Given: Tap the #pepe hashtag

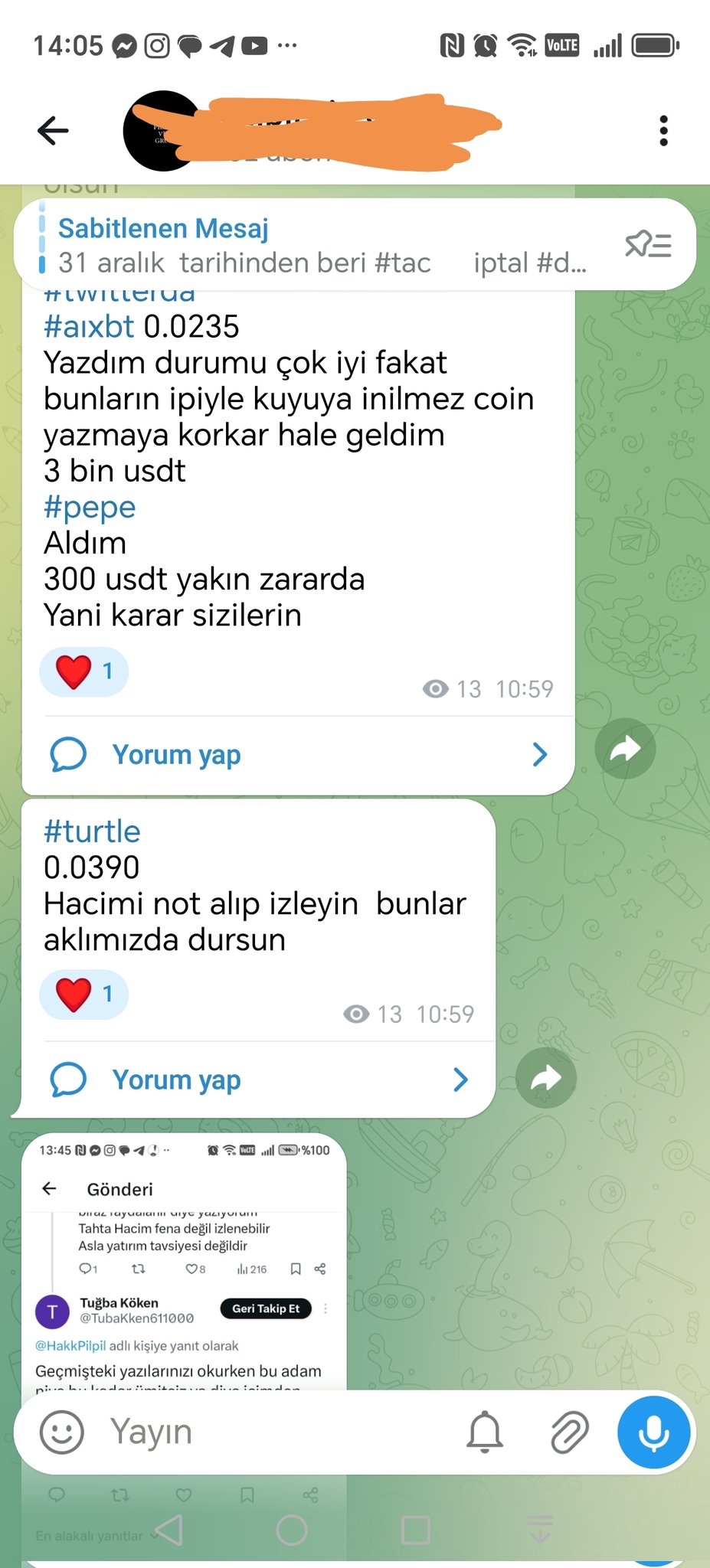Looking at the screenshot, I should [x=90, y=507].
